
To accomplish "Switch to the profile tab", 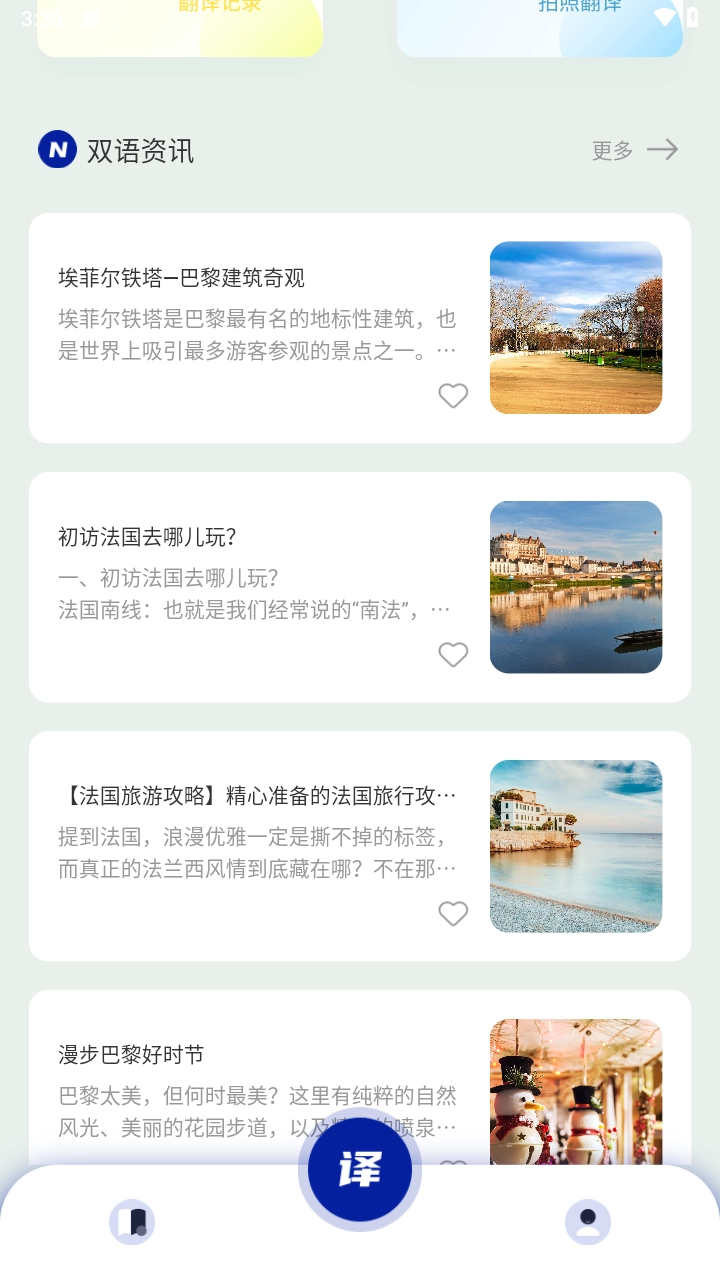I will [588, 1222].
